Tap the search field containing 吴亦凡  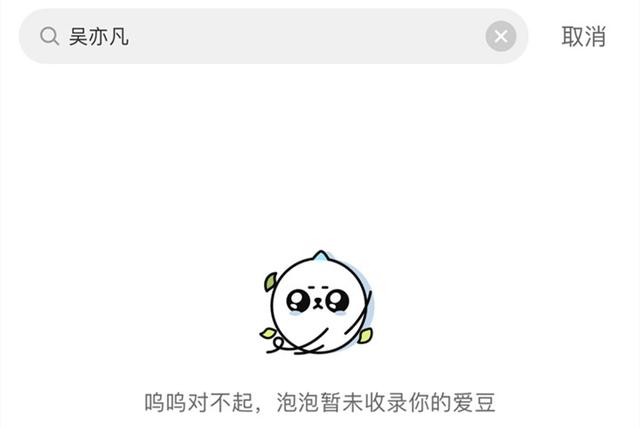(x=260, y=37)
